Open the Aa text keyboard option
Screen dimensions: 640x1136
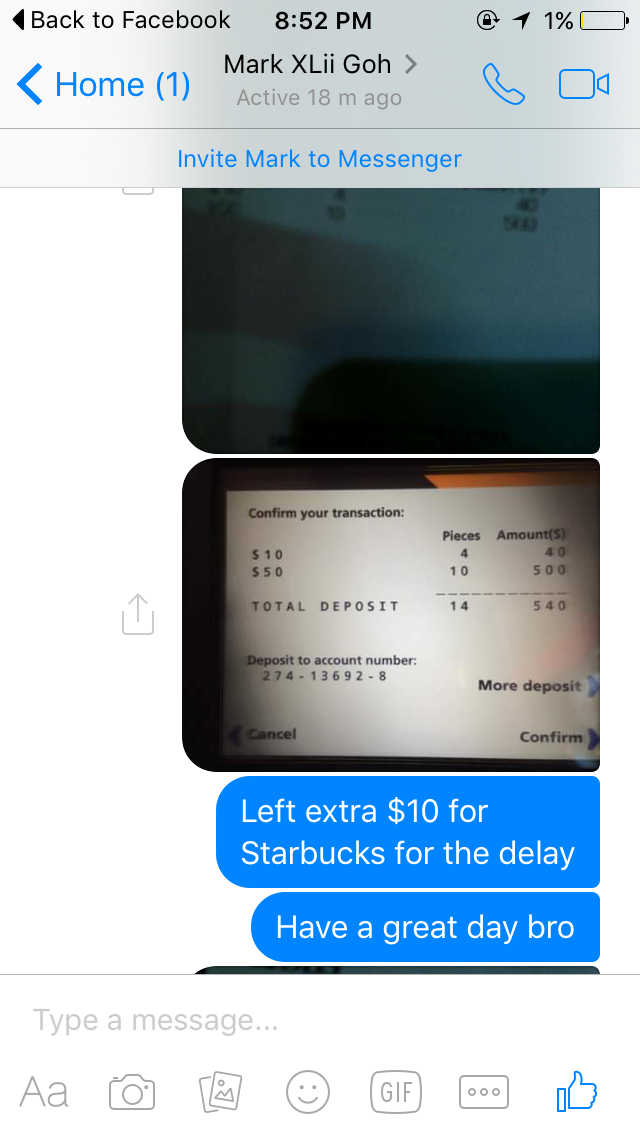click(x=44, y=1092)
